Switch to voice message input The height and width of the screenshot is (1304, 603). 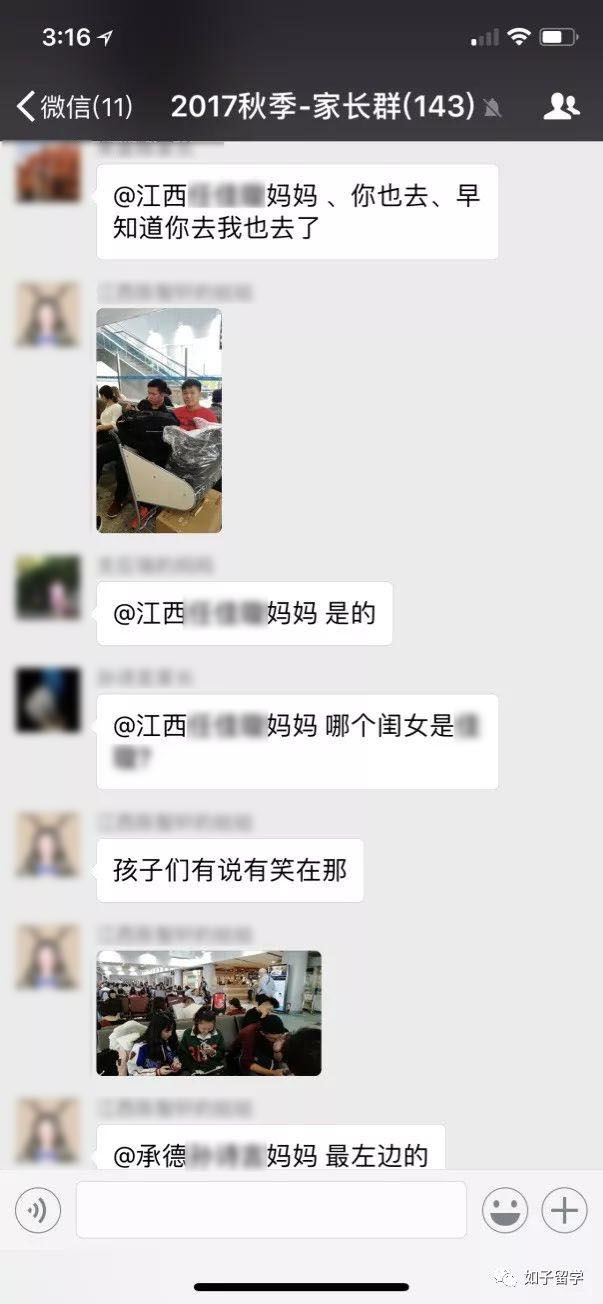click(x=38, y=1211)
